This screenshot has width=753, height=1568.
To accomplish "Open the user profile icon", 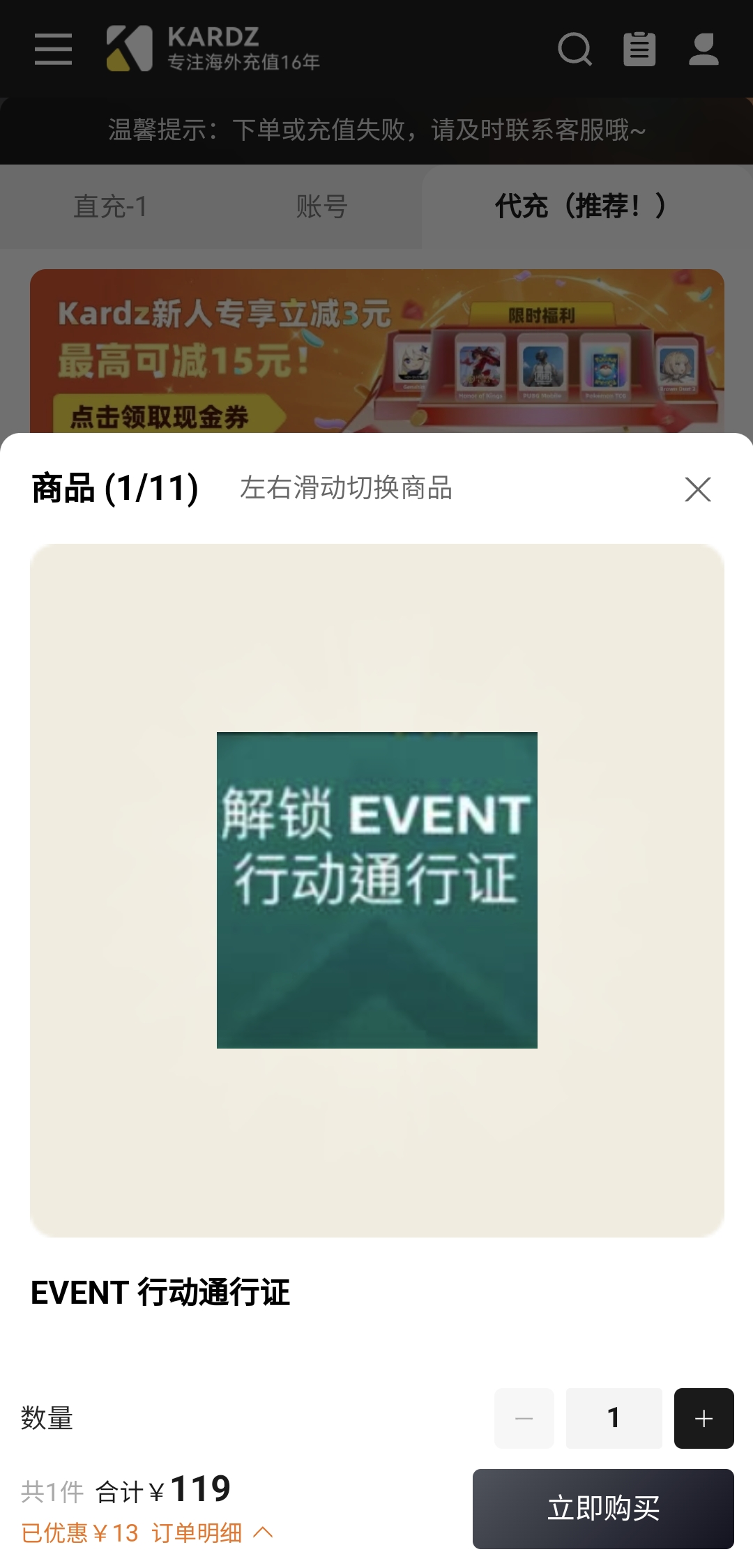I will tap(703, 49).
